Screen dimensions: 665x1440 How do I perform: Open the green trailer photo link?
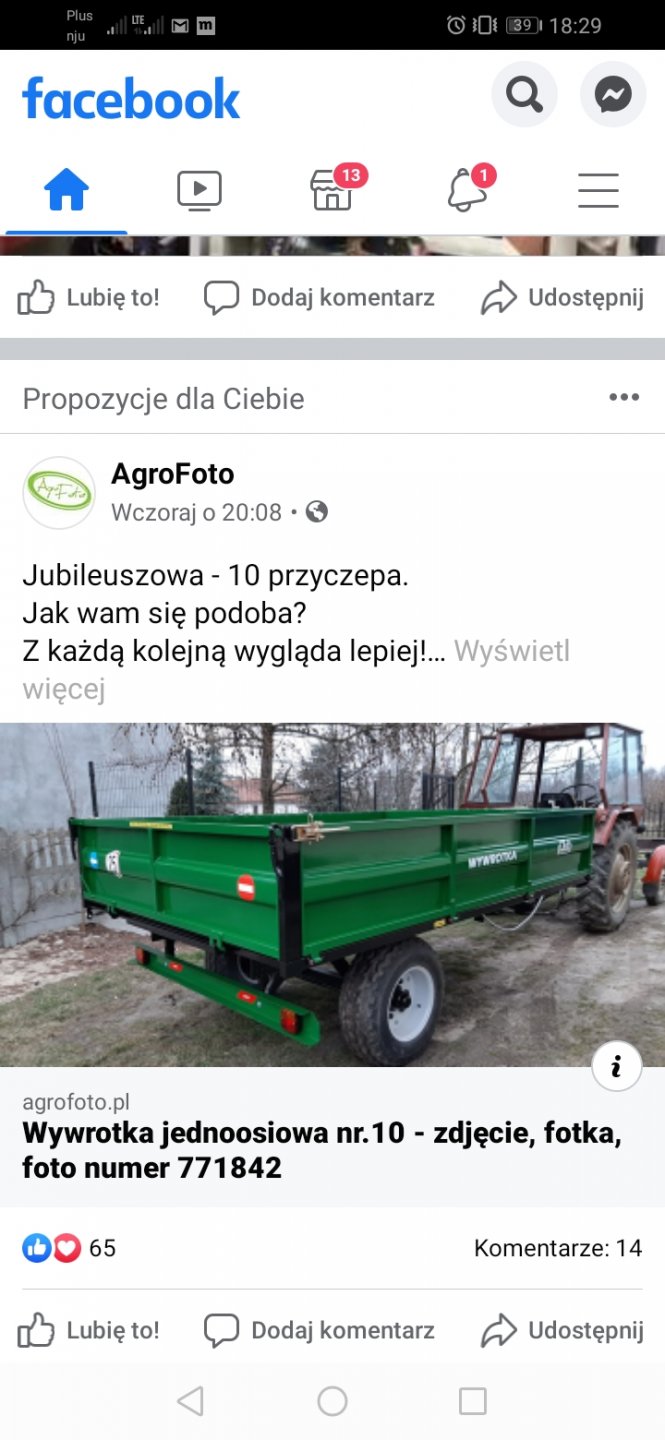(x=332, y=893)
